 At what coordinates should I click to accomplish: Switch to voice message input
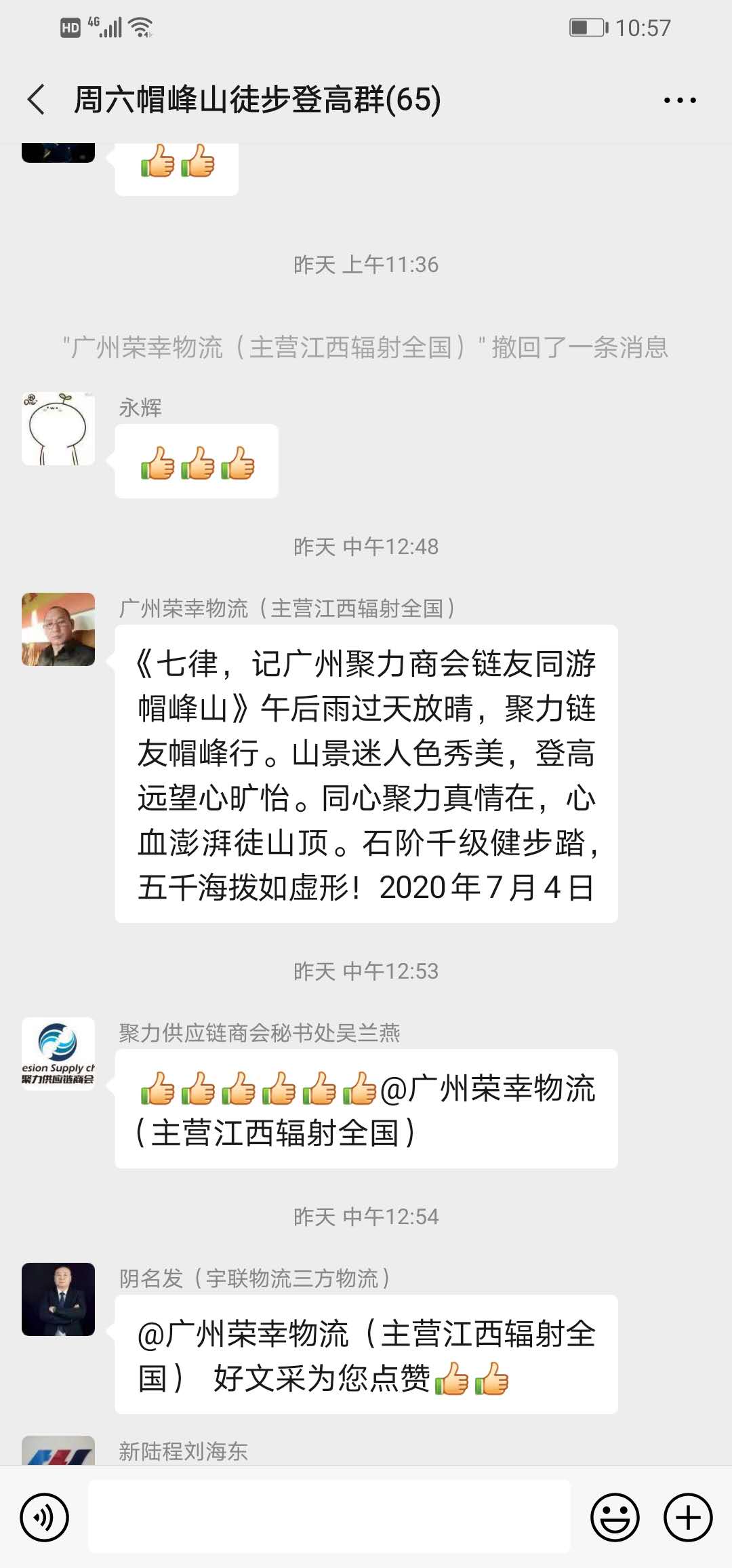(45, 1517)
